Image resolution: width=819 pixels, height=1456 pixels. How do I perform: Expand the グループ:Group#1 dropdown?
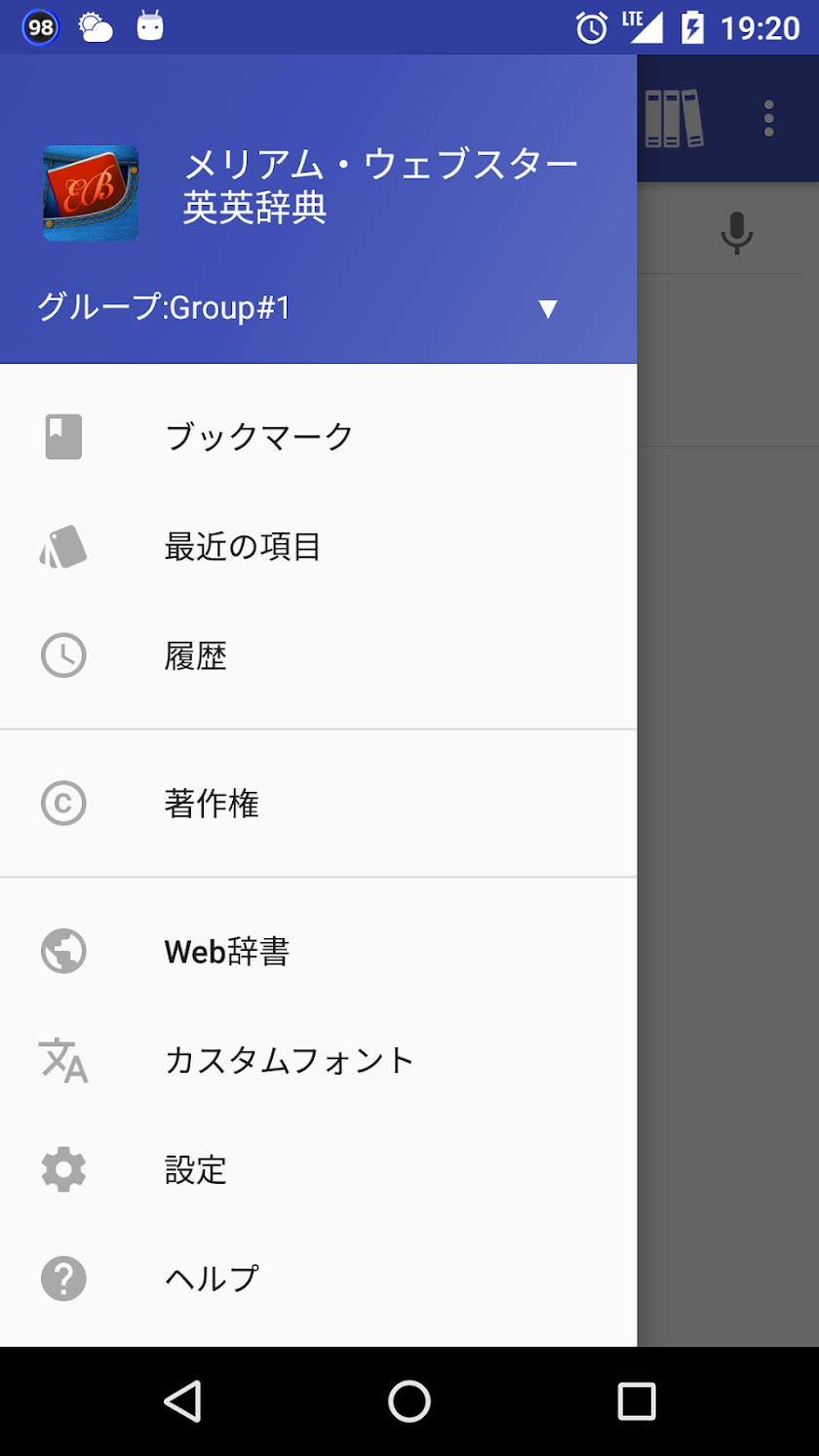tap(548, 309)
